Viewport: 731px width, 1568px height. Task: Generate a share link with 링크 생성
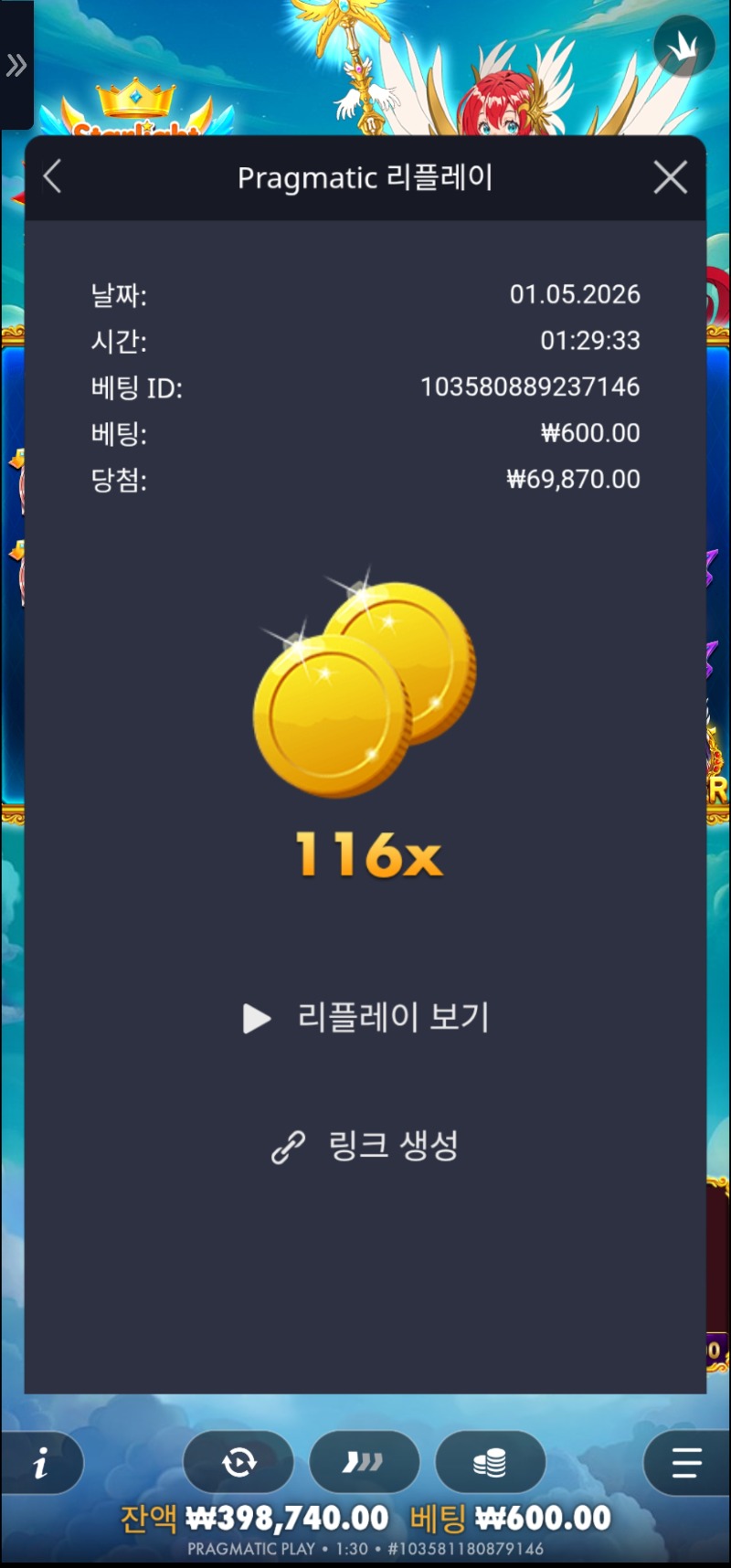(x=366, y=1146)
